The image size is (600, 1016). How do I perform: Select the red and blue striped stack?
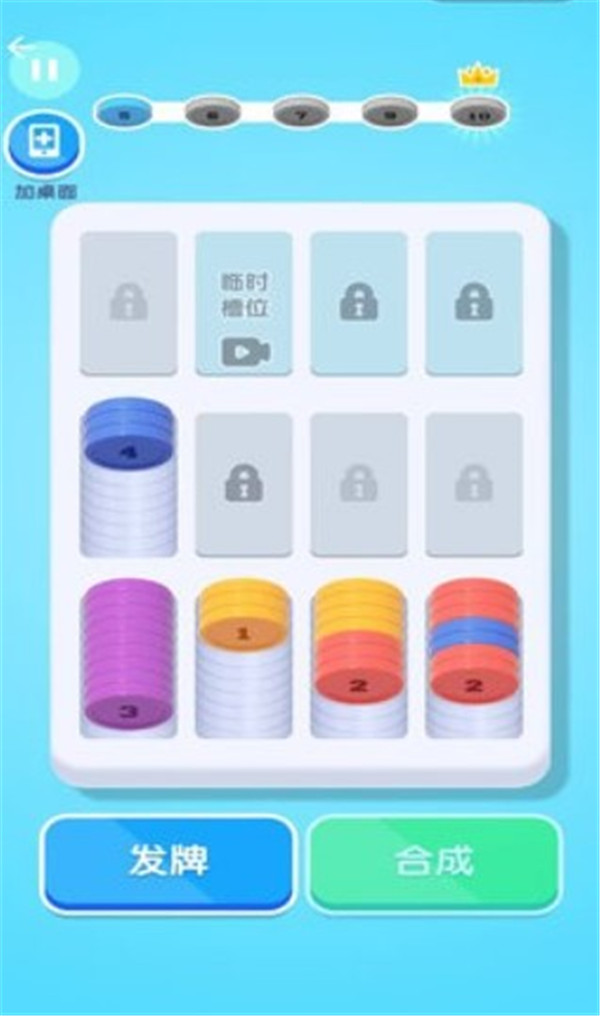[x=474, y=658]
